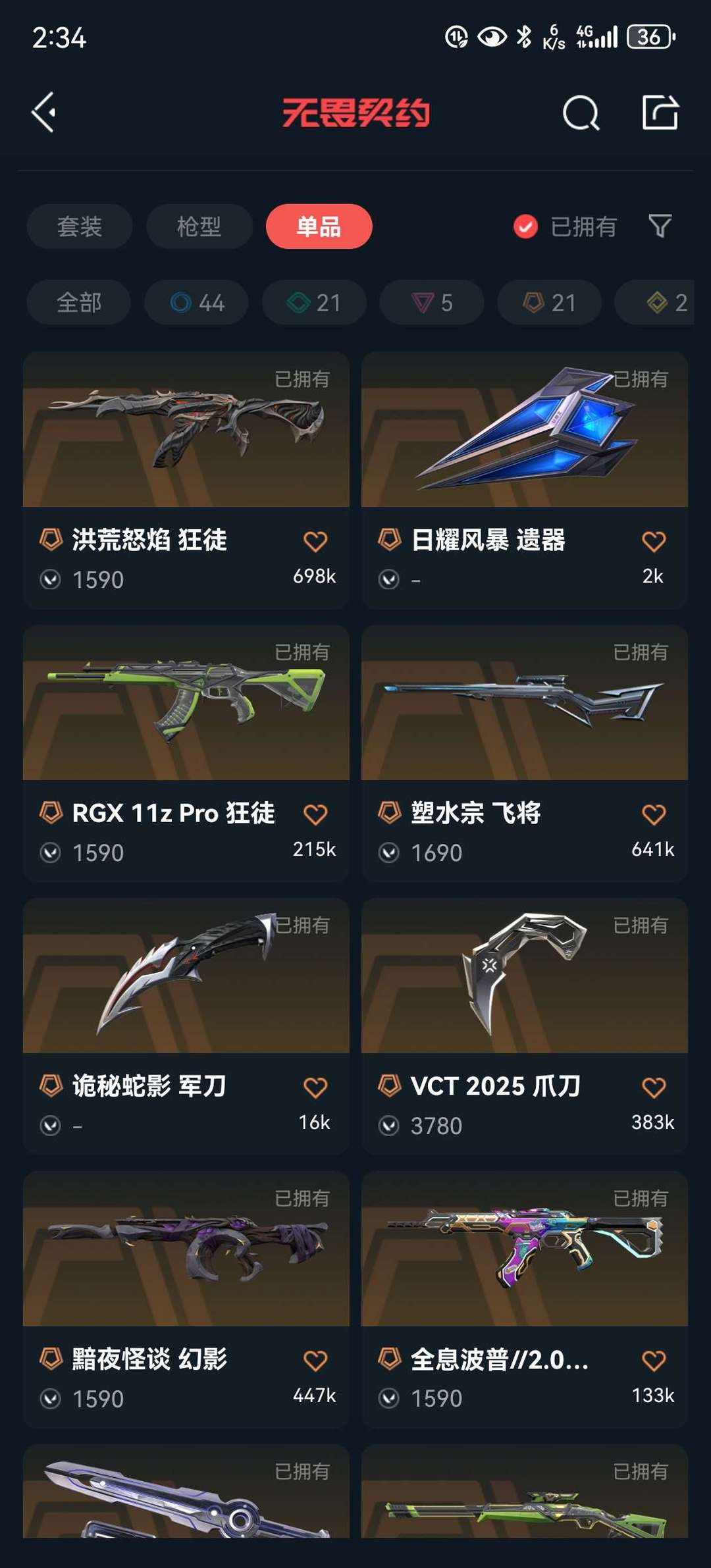
Task: Select the 全部 rarity chip
Action: 79,302
